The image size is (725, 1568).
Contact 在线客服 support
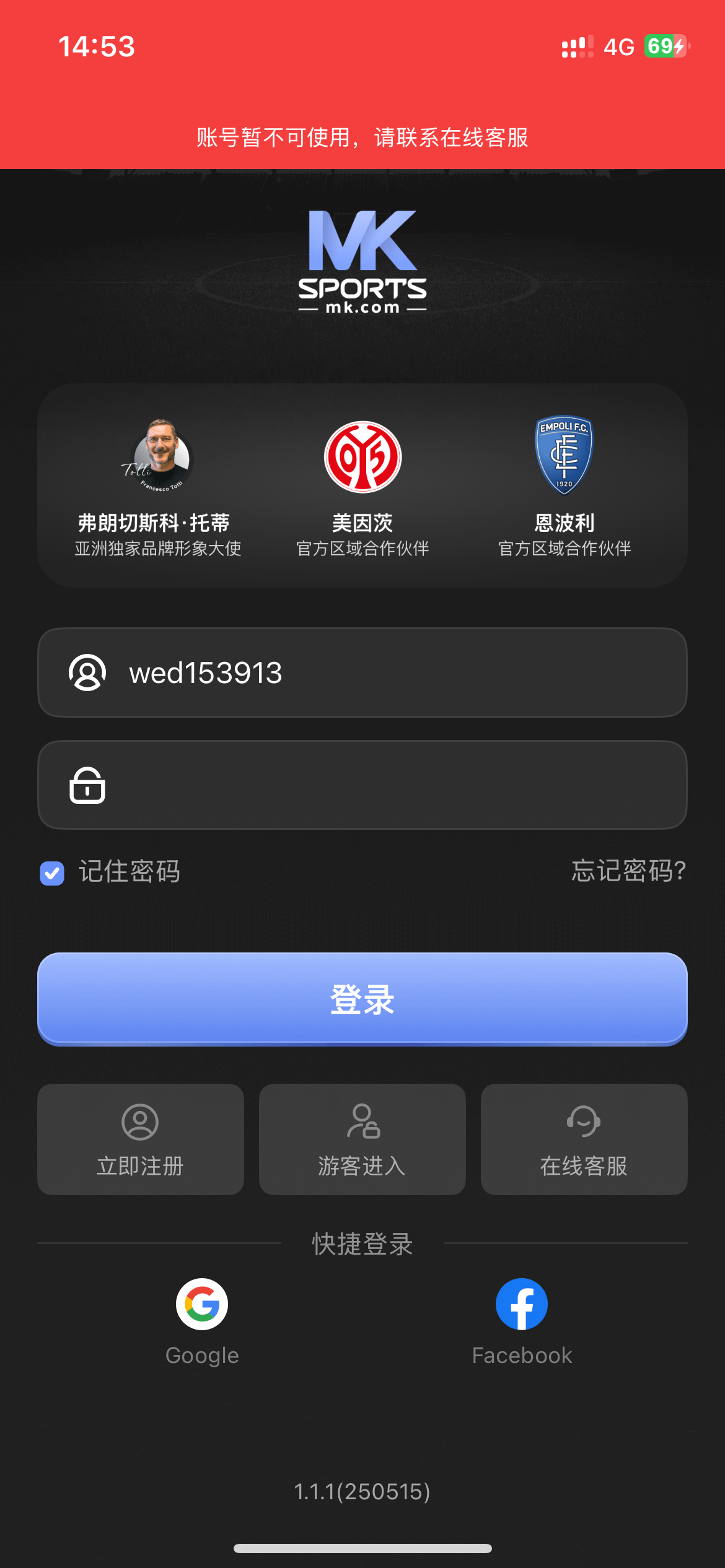point(584,1139)
